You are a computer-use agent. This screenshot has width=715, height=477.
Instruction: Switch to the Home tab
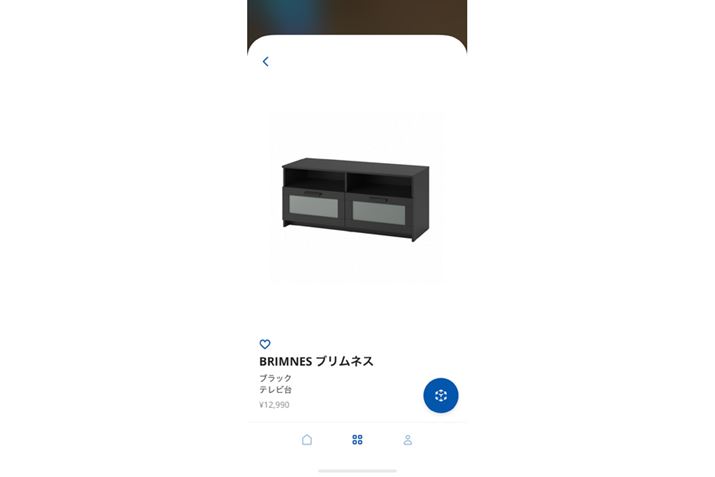(307, 440)
